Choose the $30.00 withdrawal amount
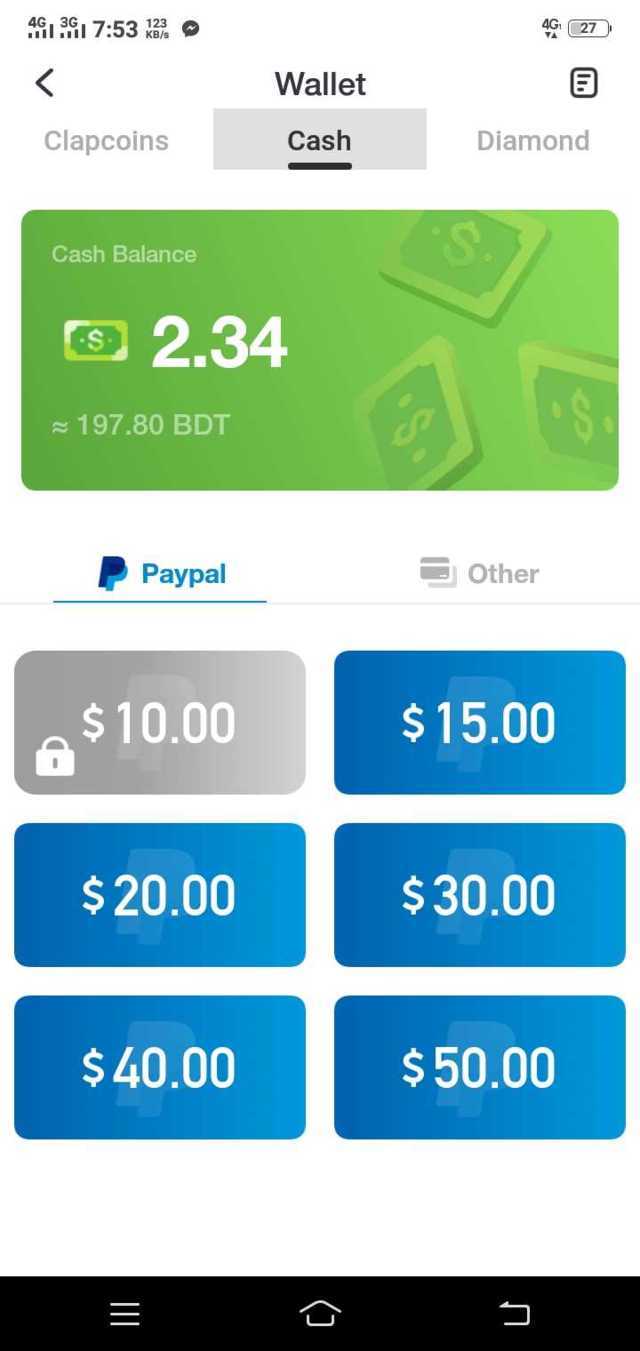Screen dimensions: 640x1351 tap(479, 894)
